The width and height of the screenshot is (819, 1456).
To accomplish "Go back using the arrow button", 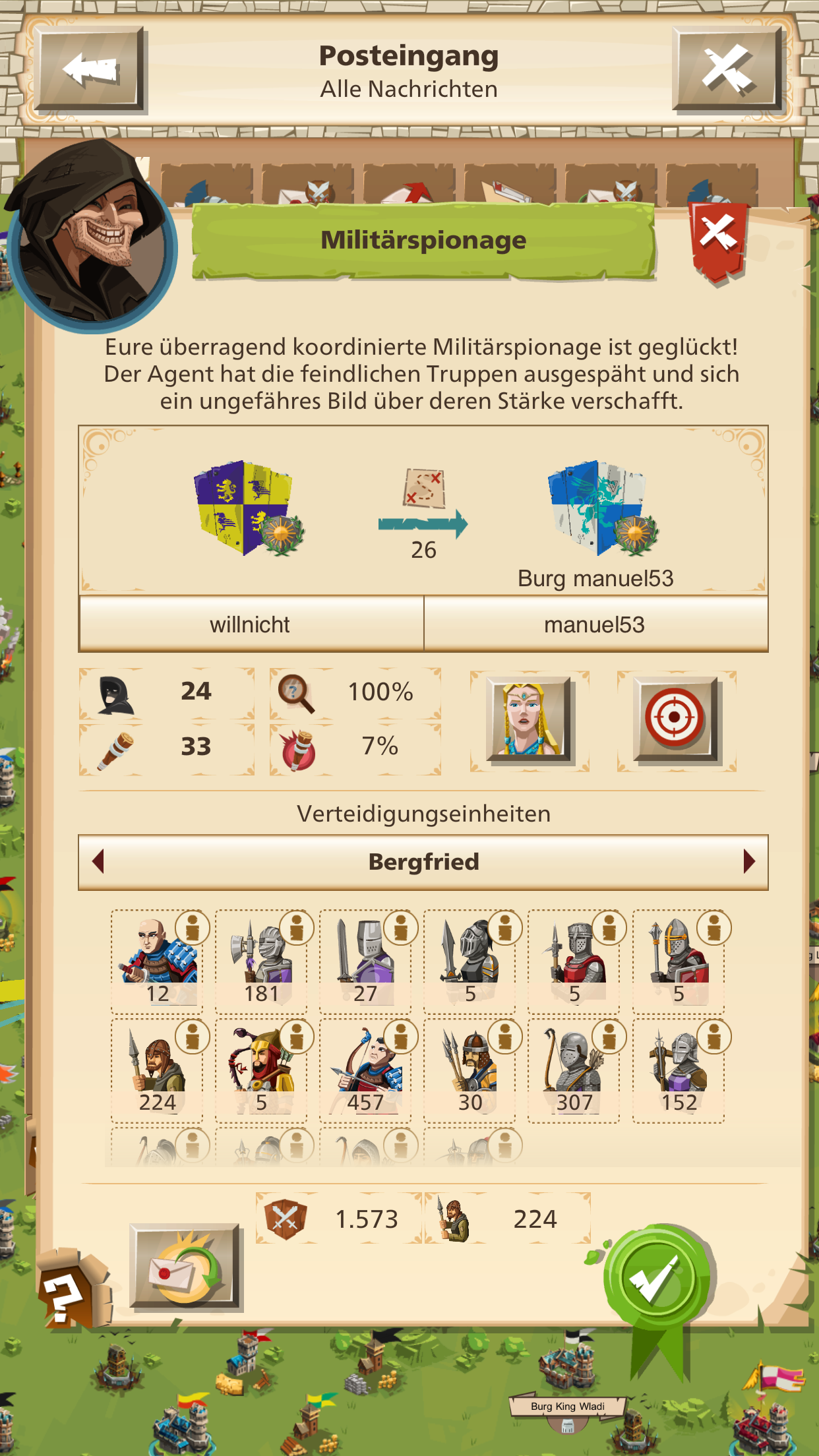I will point(90,69).
